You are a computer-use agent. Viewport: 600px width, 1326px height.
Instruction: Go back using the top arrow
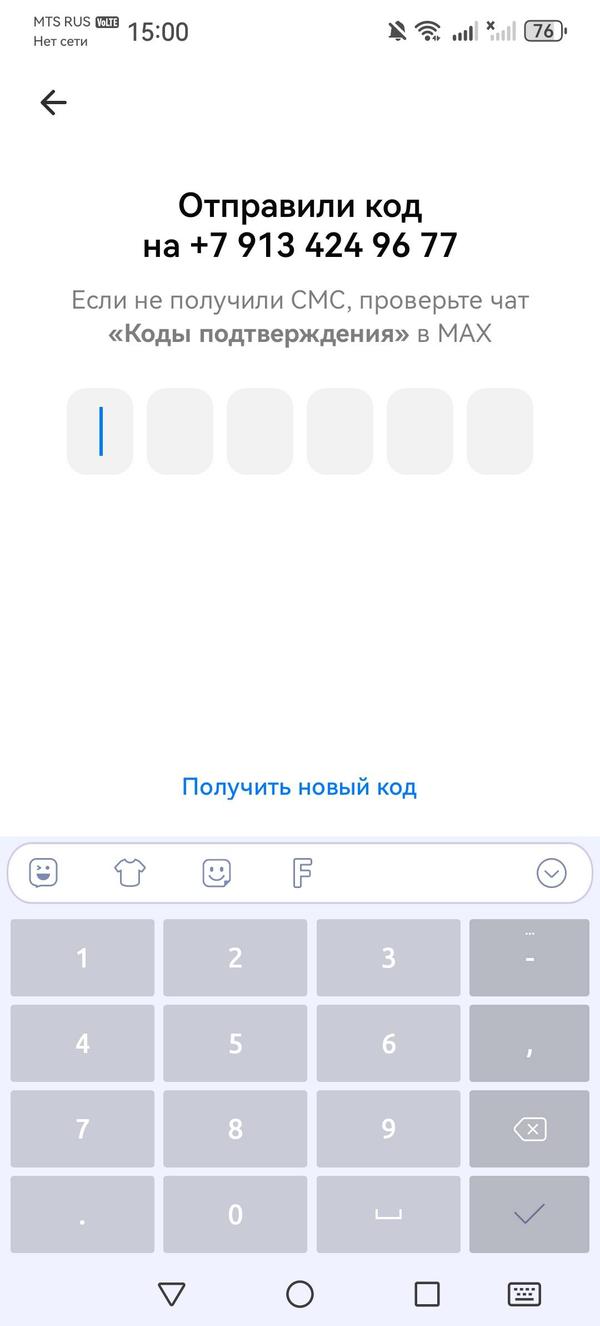(53, 102)
